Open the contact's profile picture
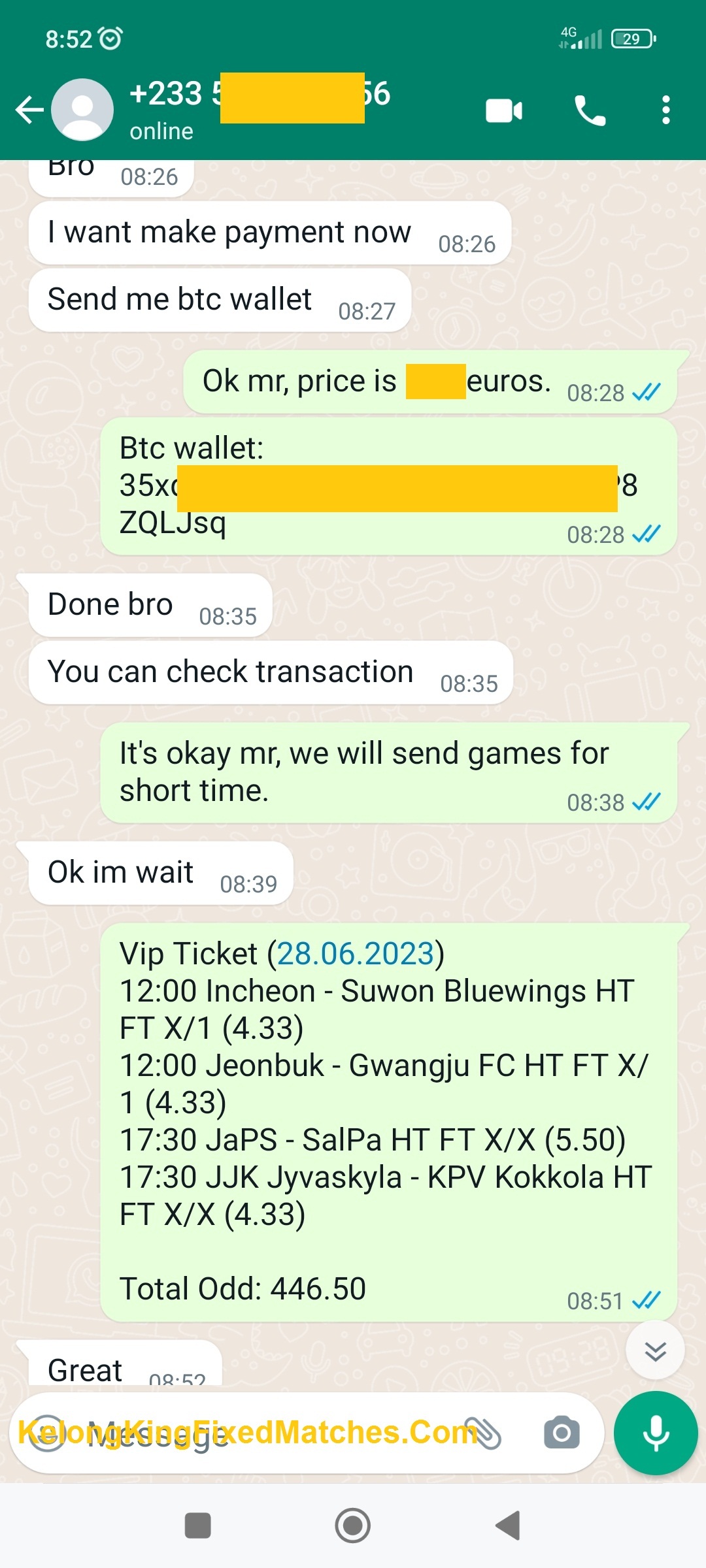Image resolution: width=706 pixels, height=1568 pixels. [82, 110]
